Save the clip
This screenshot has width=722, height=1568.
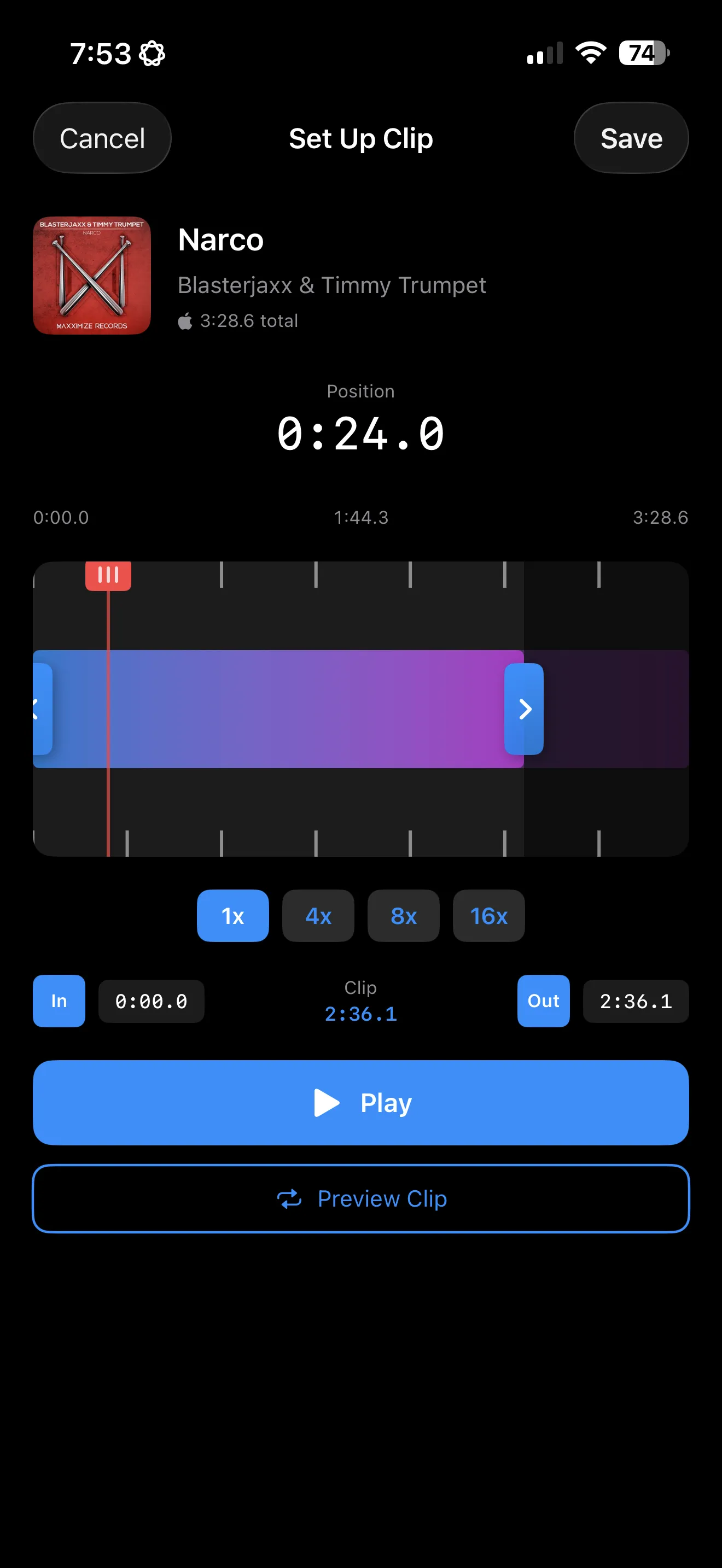click(631, 138)
